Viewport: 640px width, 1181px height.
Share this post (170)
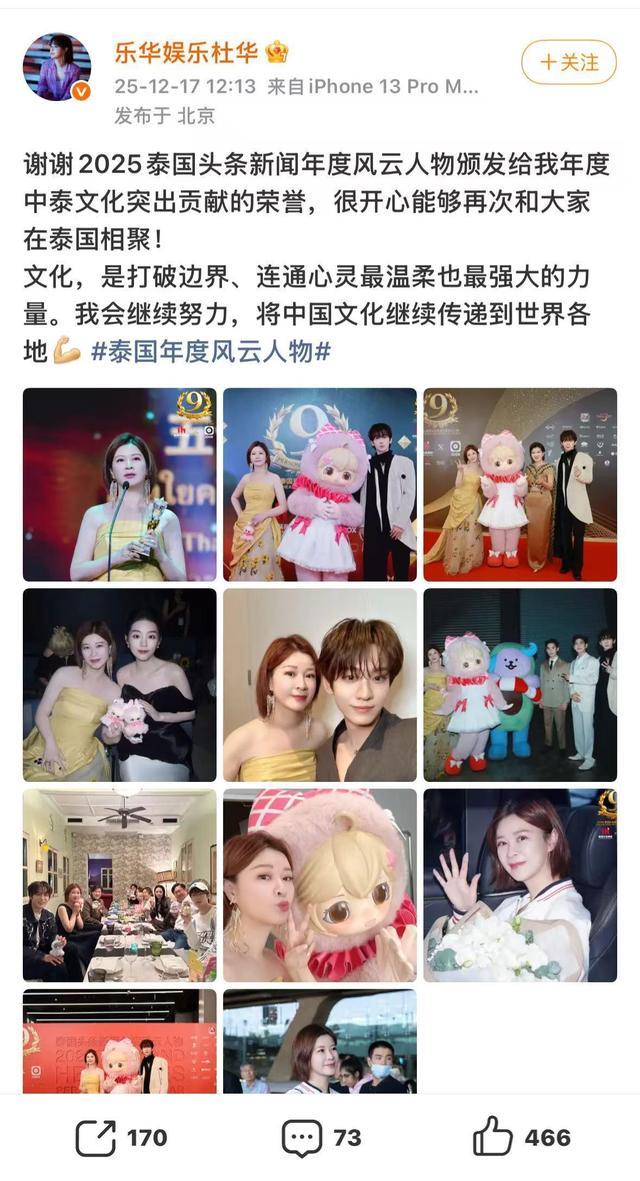click(121, 1137)
